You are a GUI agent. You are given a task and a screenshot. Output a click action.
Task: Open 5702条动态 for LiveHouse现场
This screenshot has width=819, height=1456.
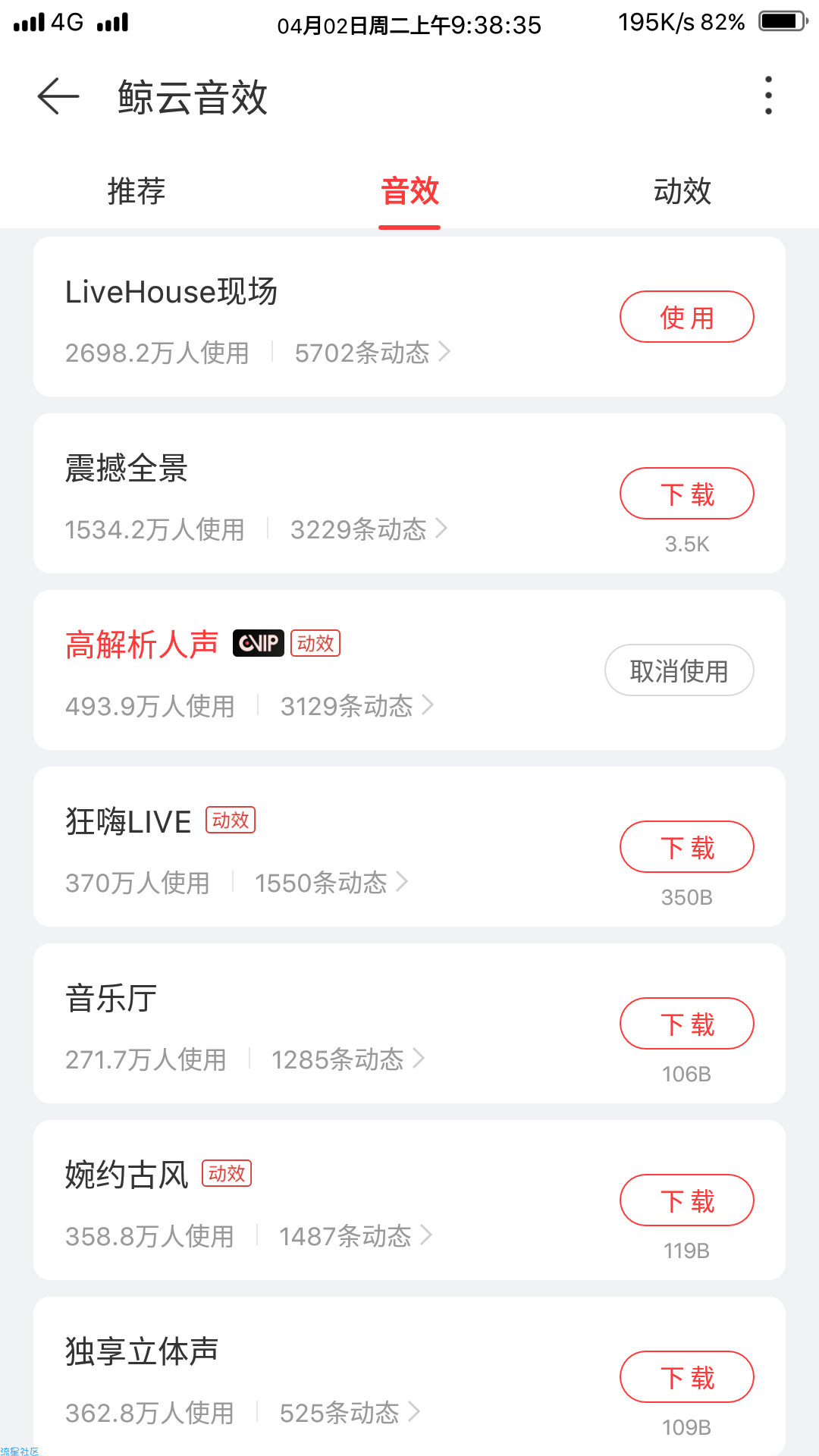click(372, 353)
